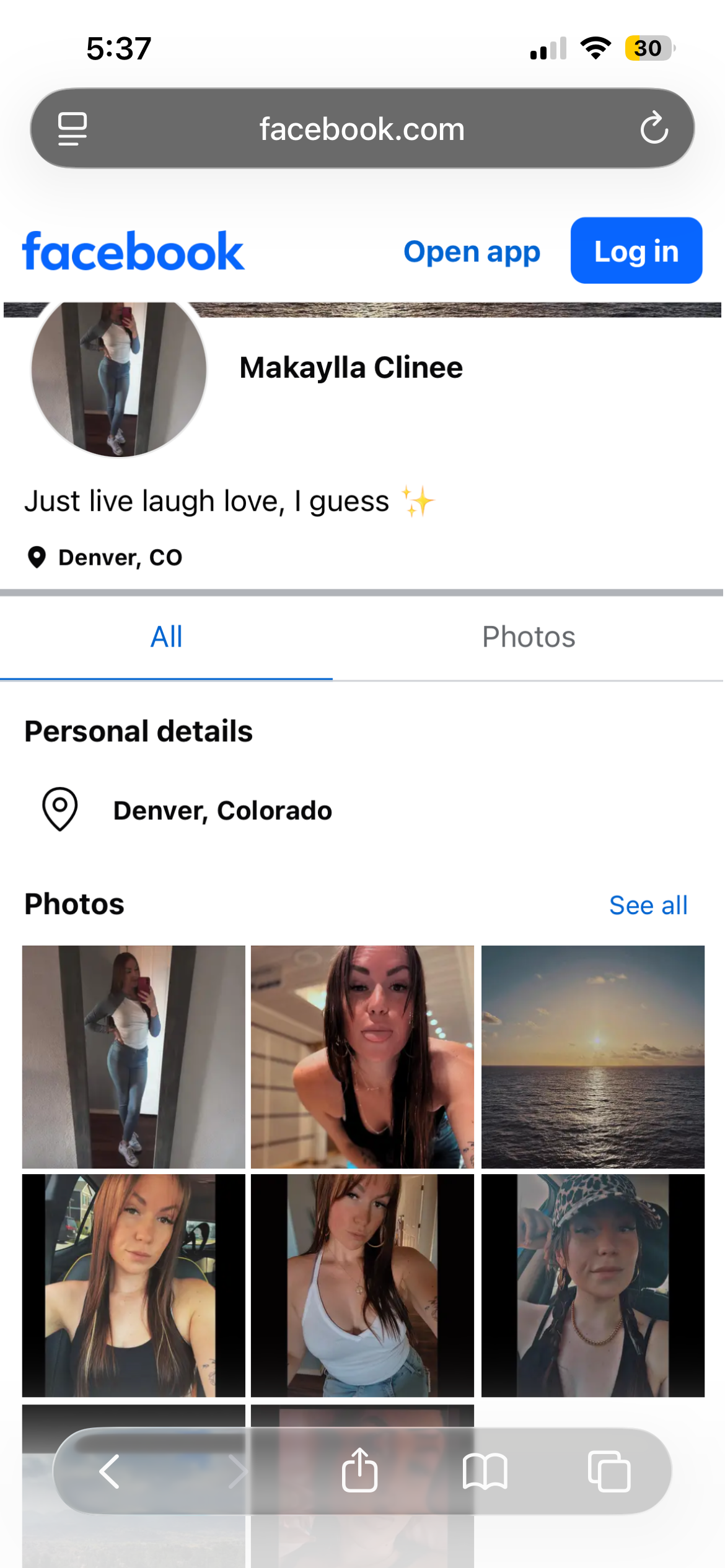Go back to the previous page
The image size is (725, 1568).
click(x=110, y=1471)
